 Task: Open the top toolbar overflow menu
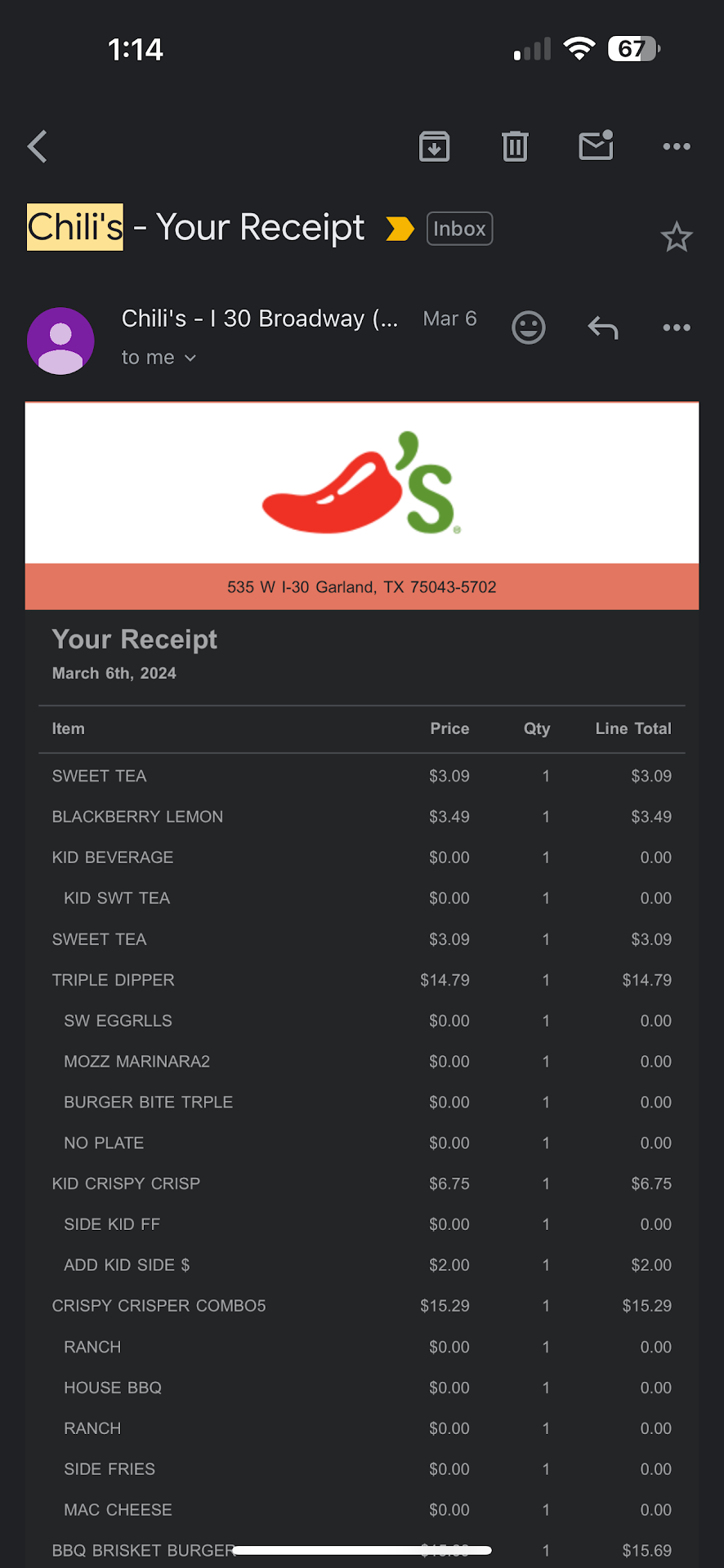(x=676, y=147)
